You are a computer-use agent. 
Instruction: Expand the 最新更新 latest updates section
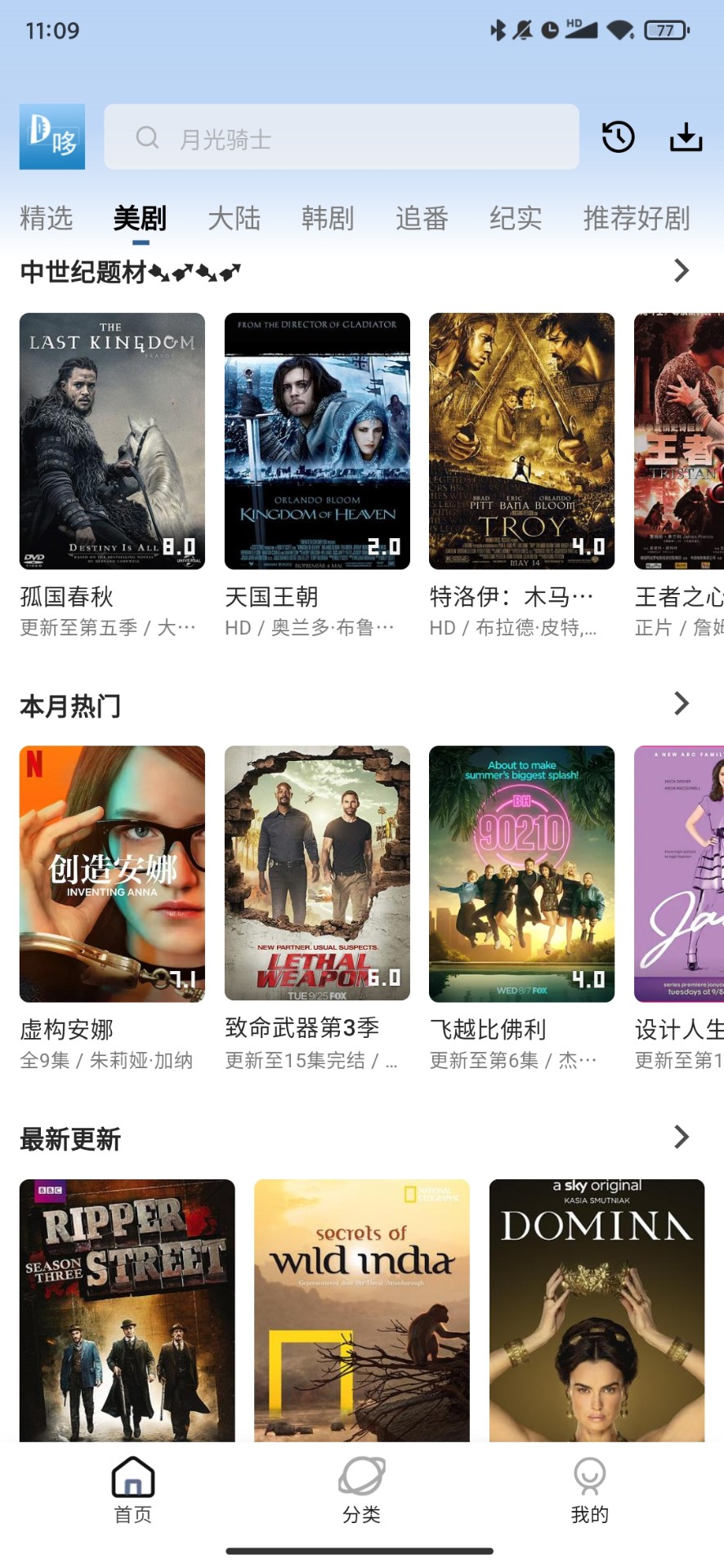coord(681,1137)
